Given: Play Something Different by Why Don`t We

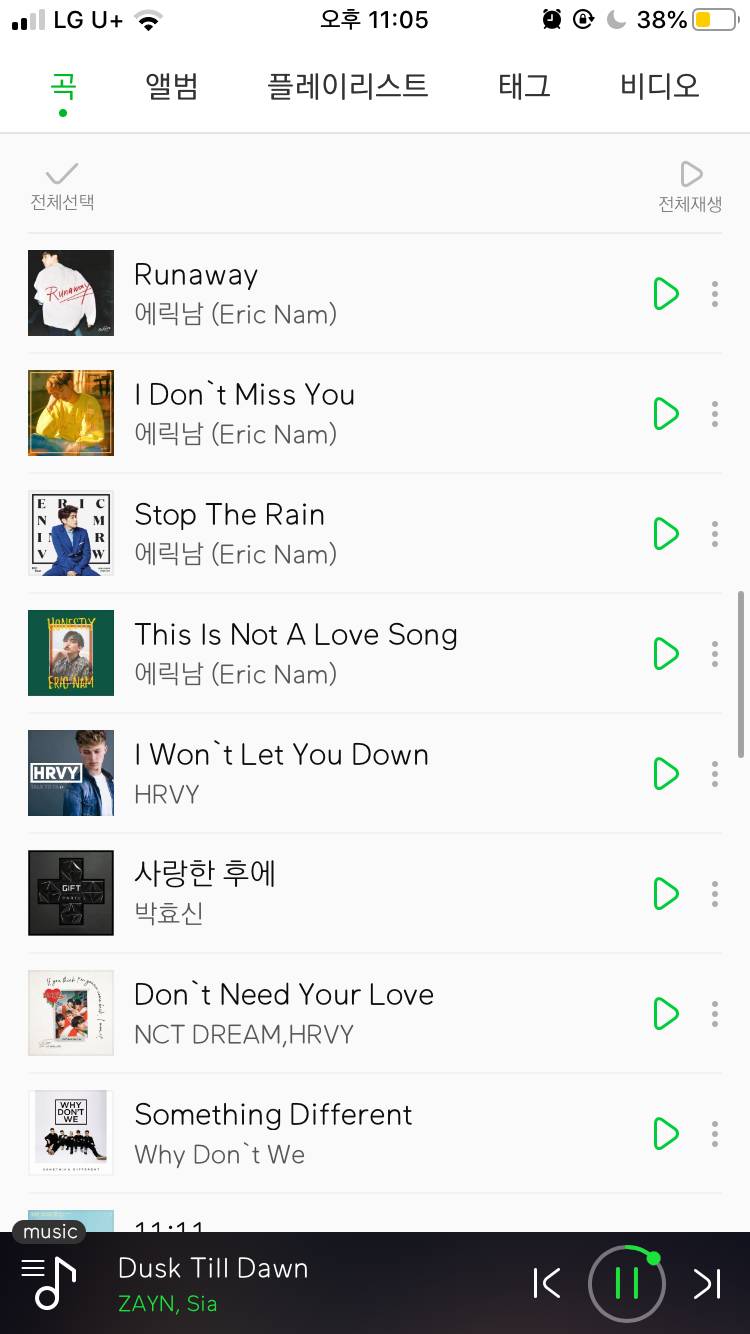Looking at the screenshot, I should (x=666, y=1133).
